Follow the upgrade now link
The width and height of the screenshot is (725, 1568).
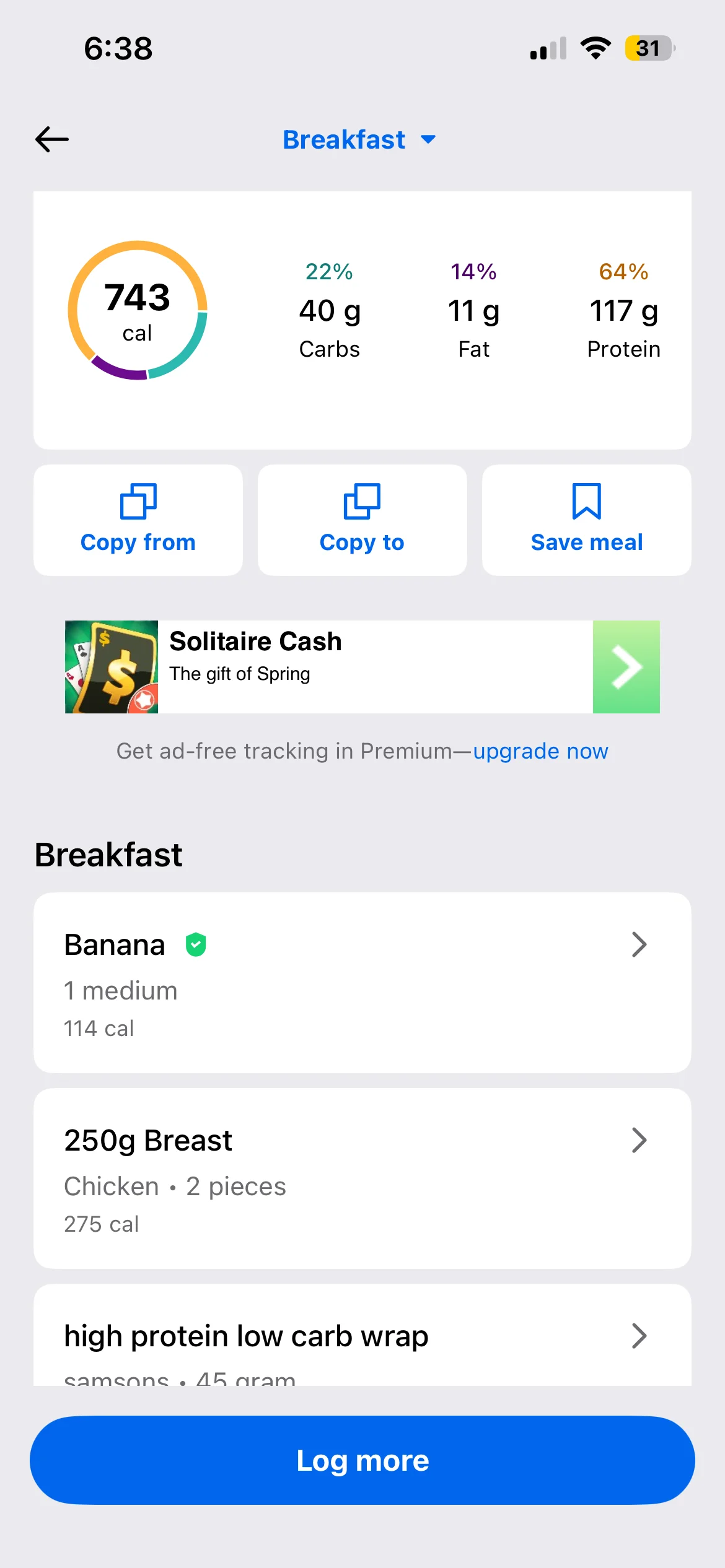pyautogui.click(x=540, y=751)
